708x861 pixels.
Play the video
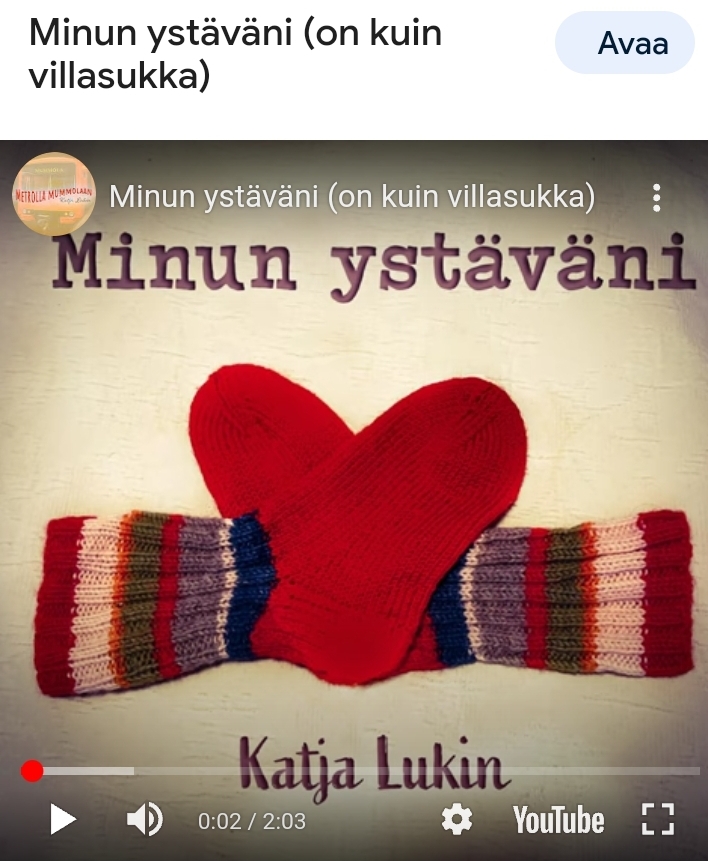pos(63,820)
